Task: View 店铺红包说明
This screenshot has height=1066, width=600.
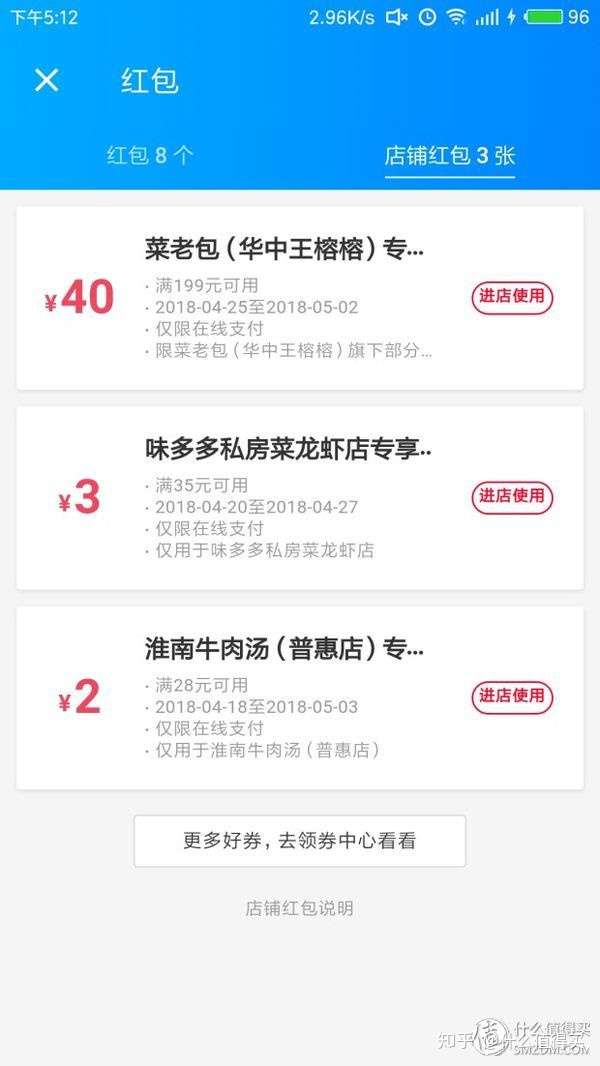Action: coord(299,908)
